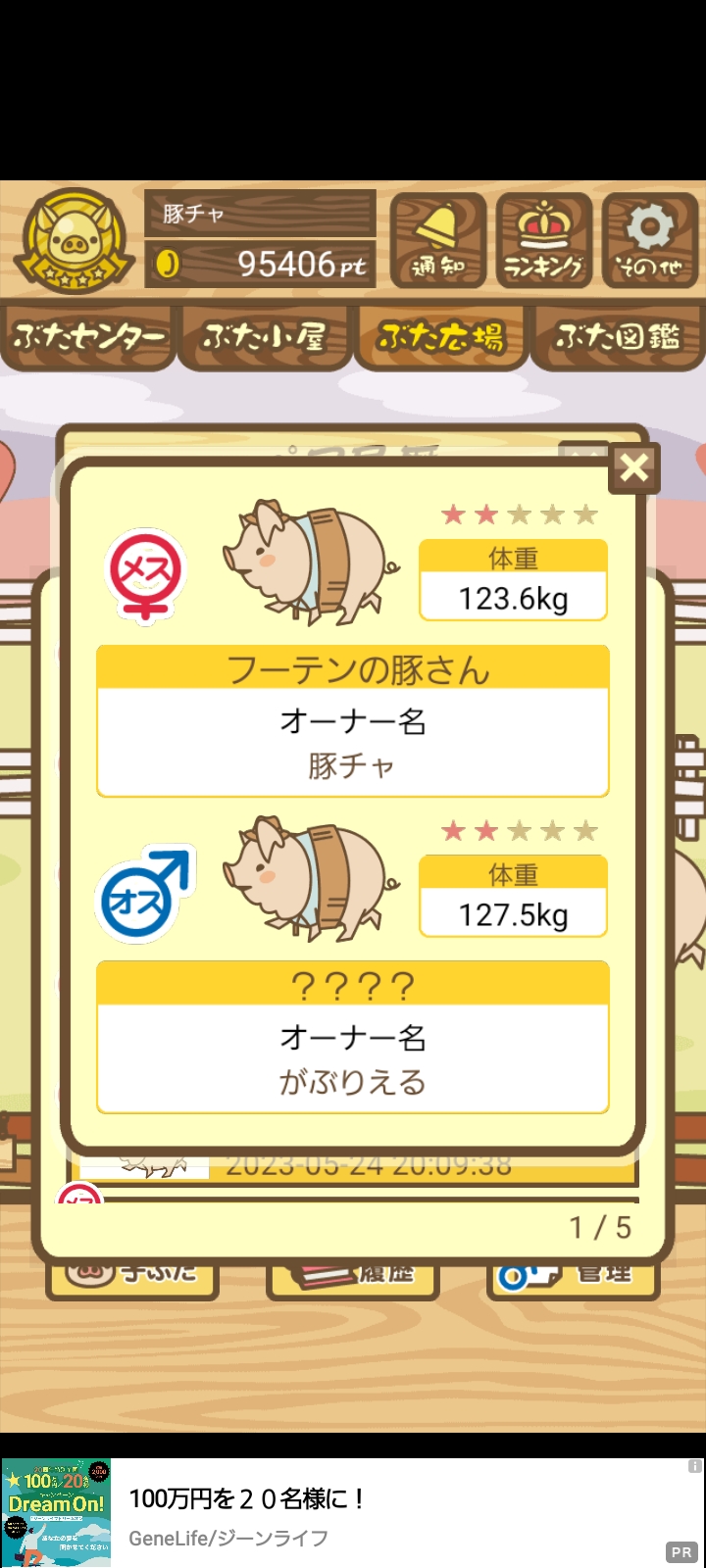The height and width of the screenshot is (1568, 706).
Task: Select the ぶた広場 tab
Action: pos(440,338)
